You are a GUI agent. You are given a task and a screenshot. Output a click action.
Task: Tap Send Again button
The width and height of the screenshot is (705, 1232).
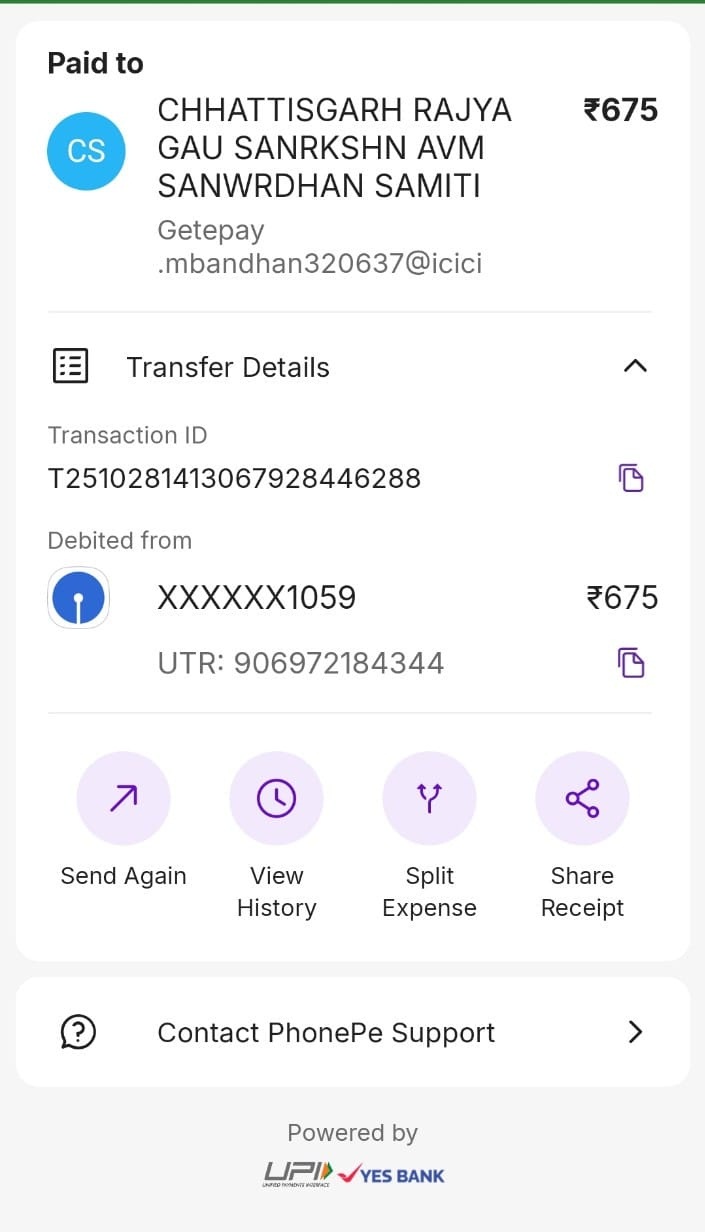pos(124,799)
